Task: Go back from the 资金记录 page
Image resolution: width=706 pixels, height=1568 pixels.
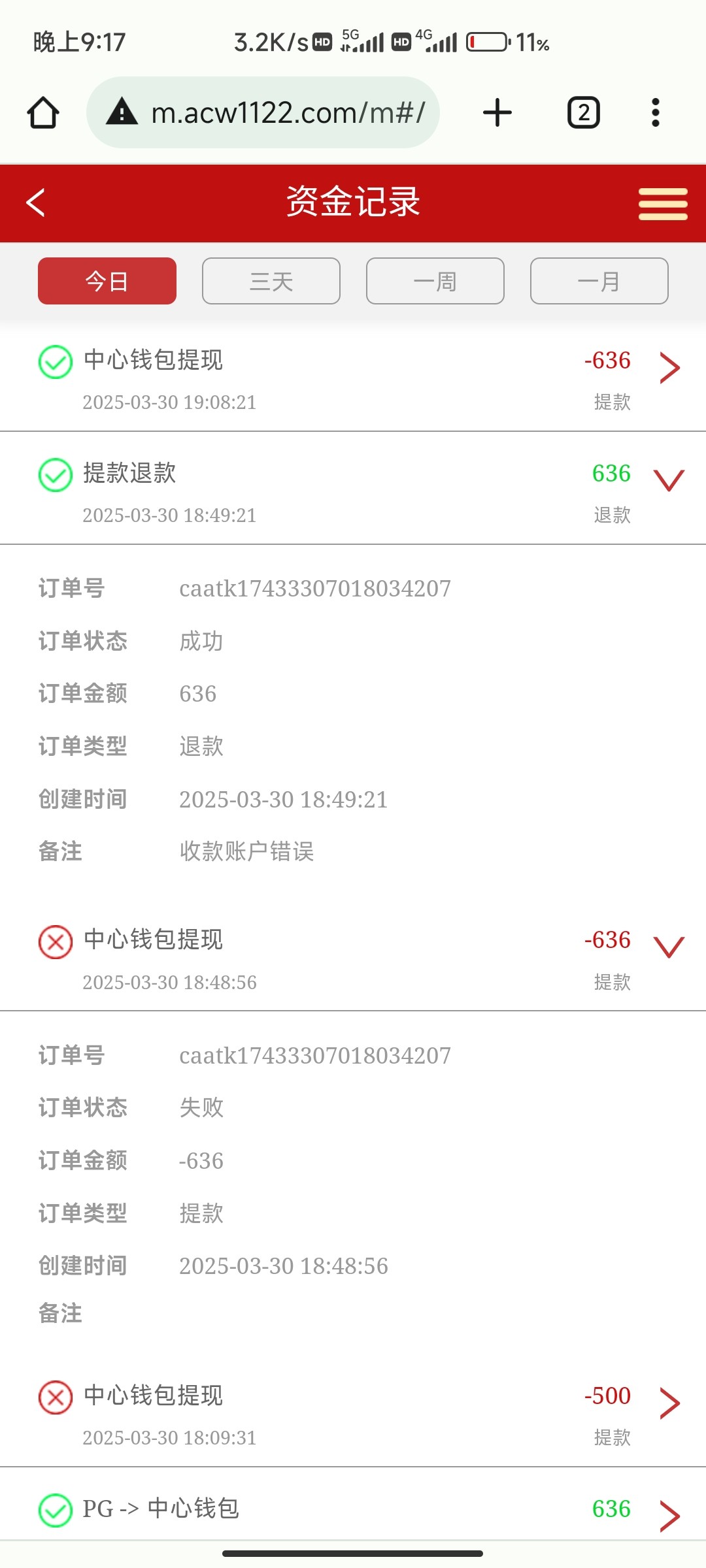Action: tap(36, 203)
